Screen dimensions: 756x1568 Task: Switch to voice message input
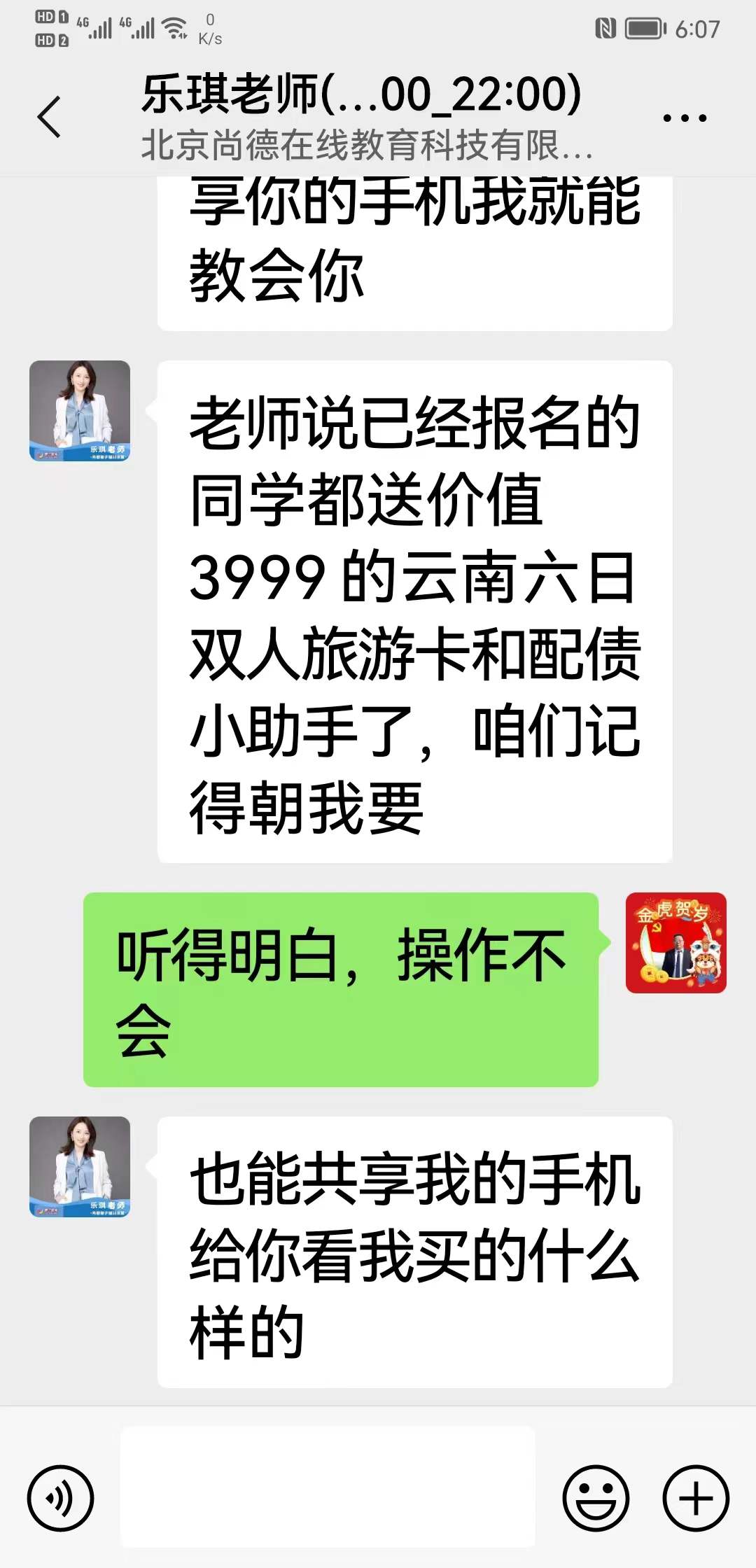(60, 1499)
